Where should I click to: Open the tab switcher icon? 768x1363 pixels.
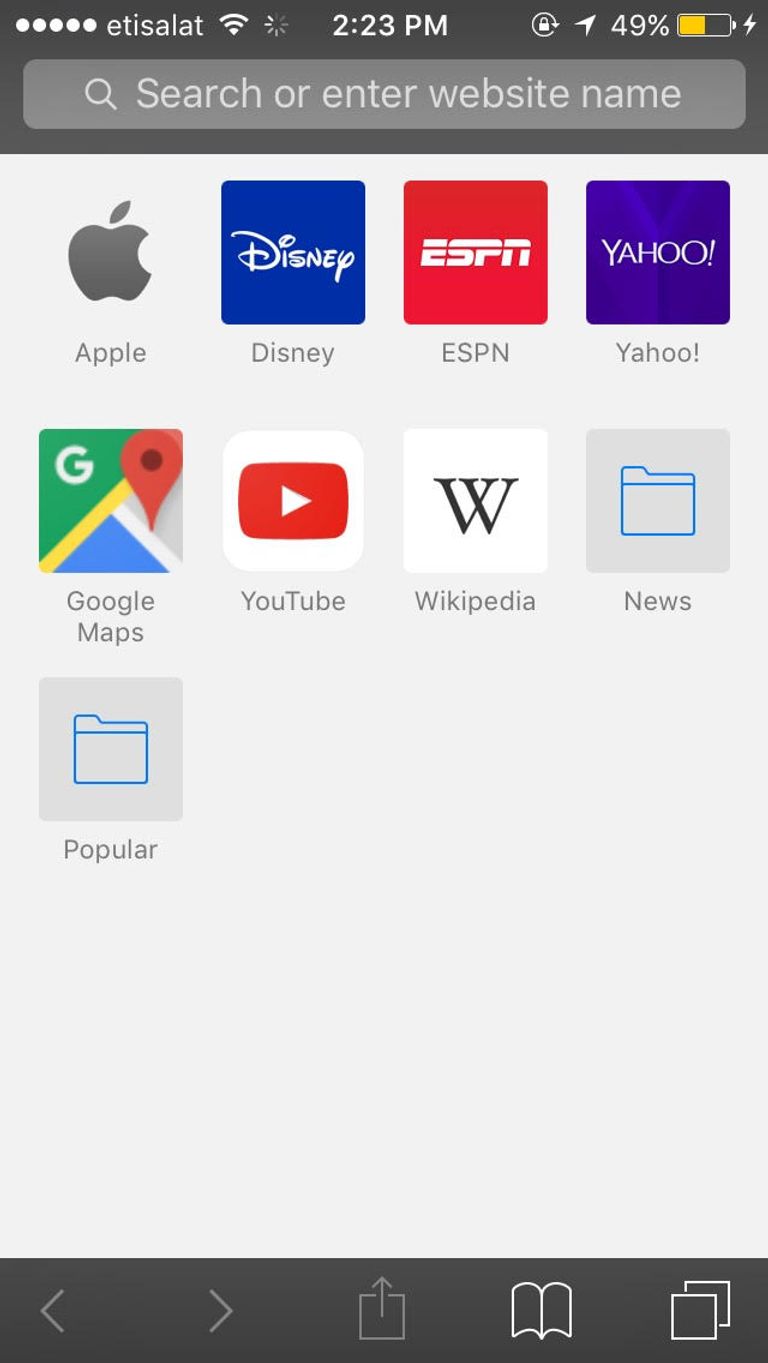(700, 1310)
